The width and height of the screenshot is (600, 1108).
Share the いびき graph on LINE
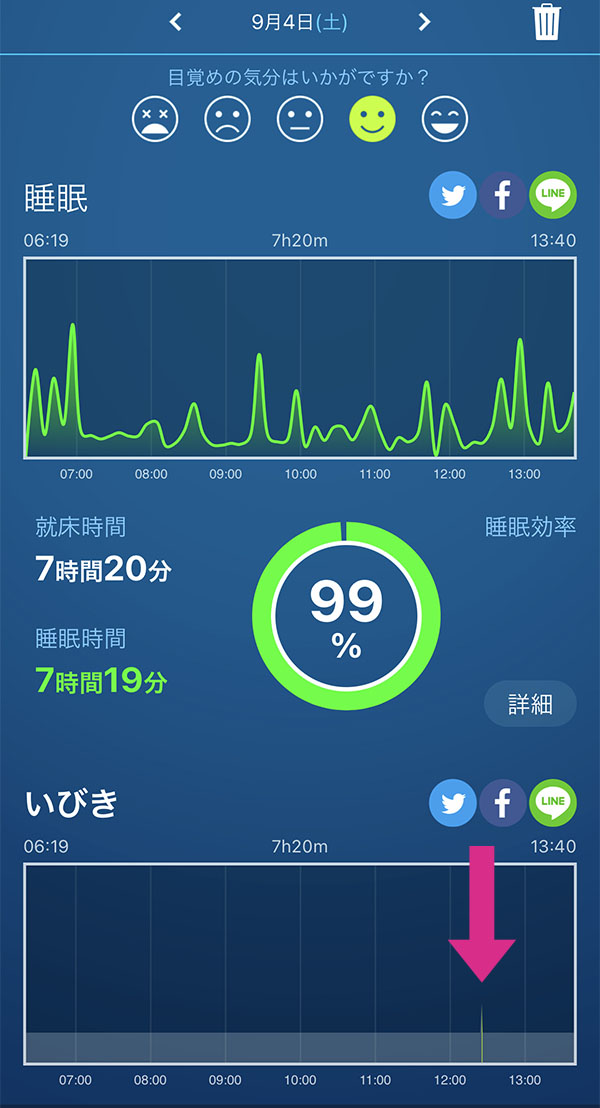(553, 803)
